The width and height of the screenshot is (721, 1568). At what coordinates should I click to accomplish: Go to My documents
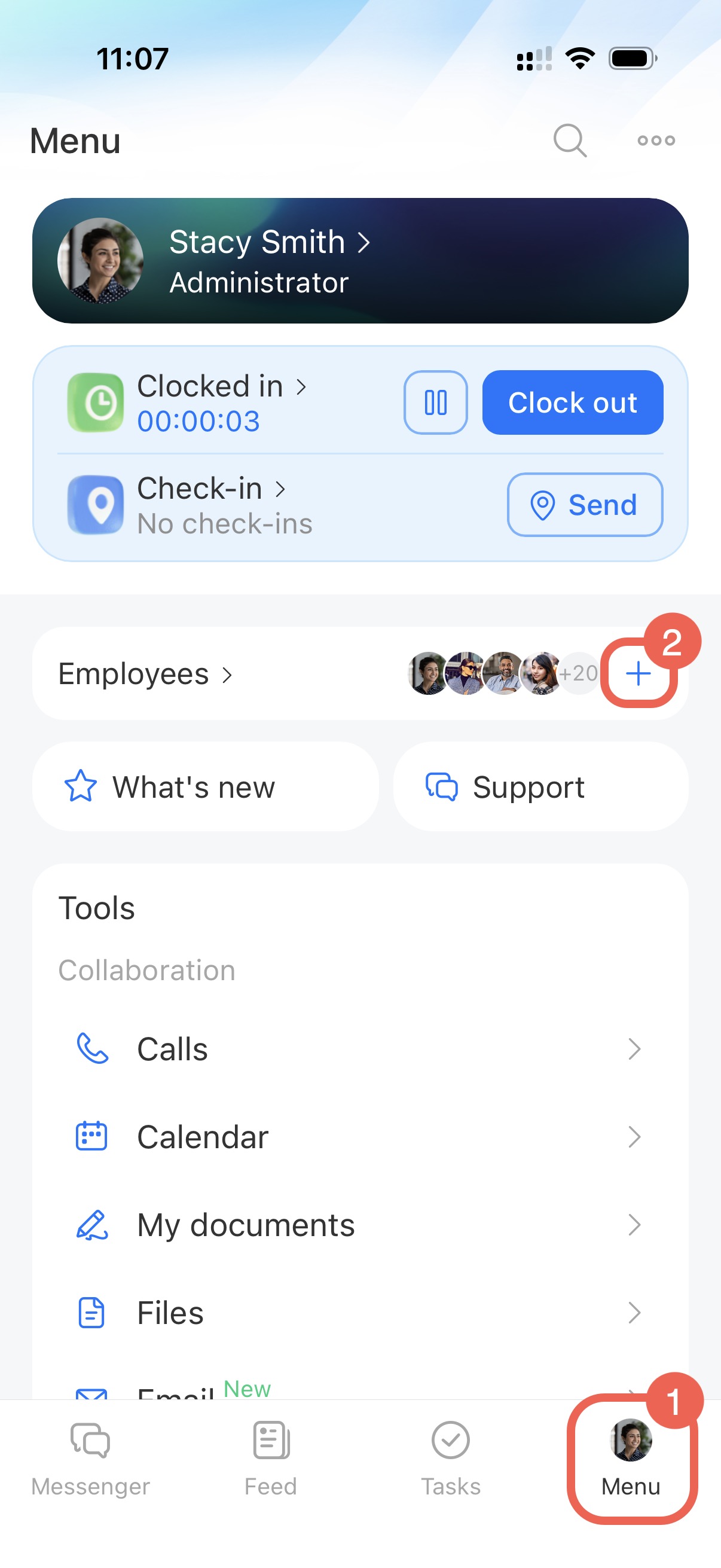click(x=359, y=1225)
